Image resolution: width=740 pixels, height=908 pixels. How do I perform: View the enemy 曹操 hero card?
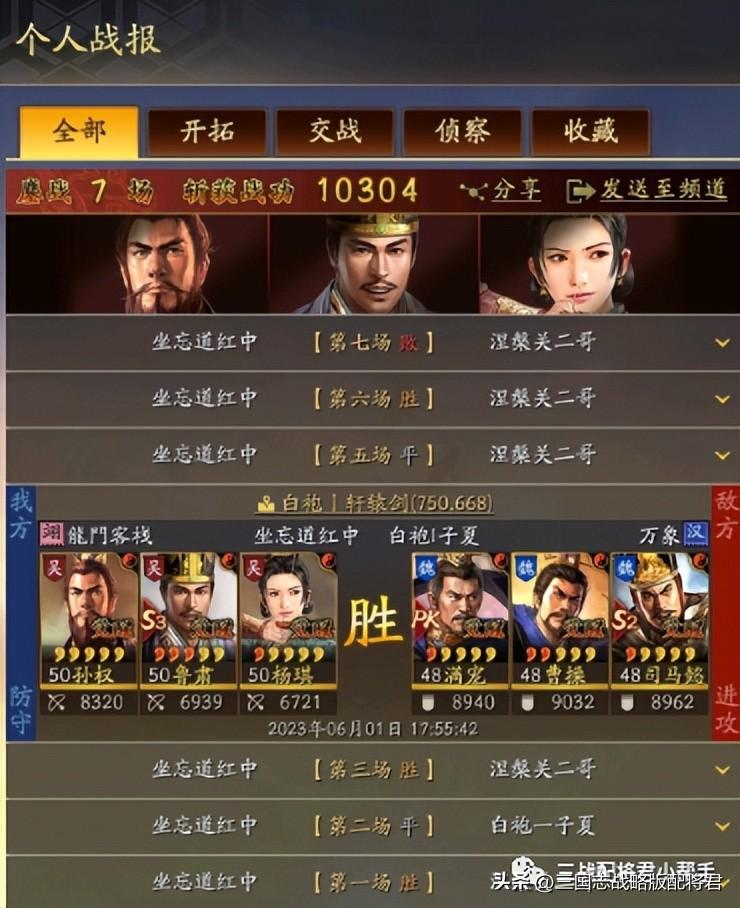[x=560, y=620]
